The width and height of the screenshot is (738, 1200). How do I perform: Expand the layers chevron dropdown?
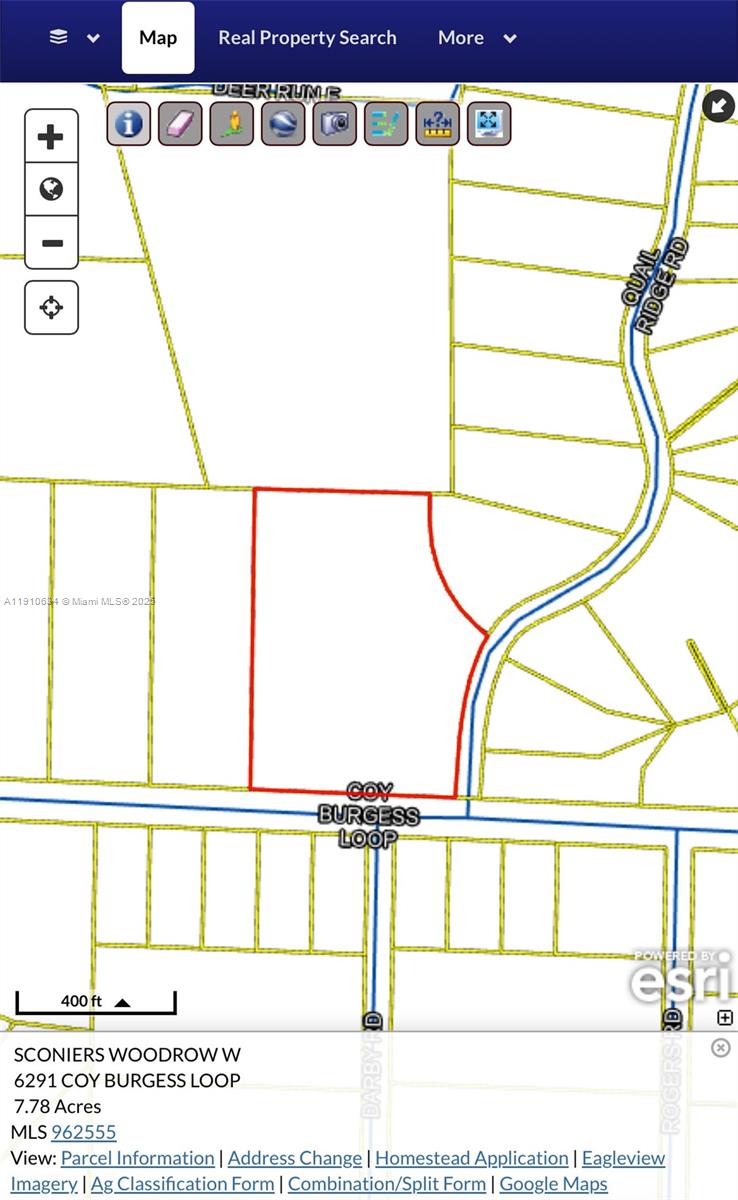[93, 37]
